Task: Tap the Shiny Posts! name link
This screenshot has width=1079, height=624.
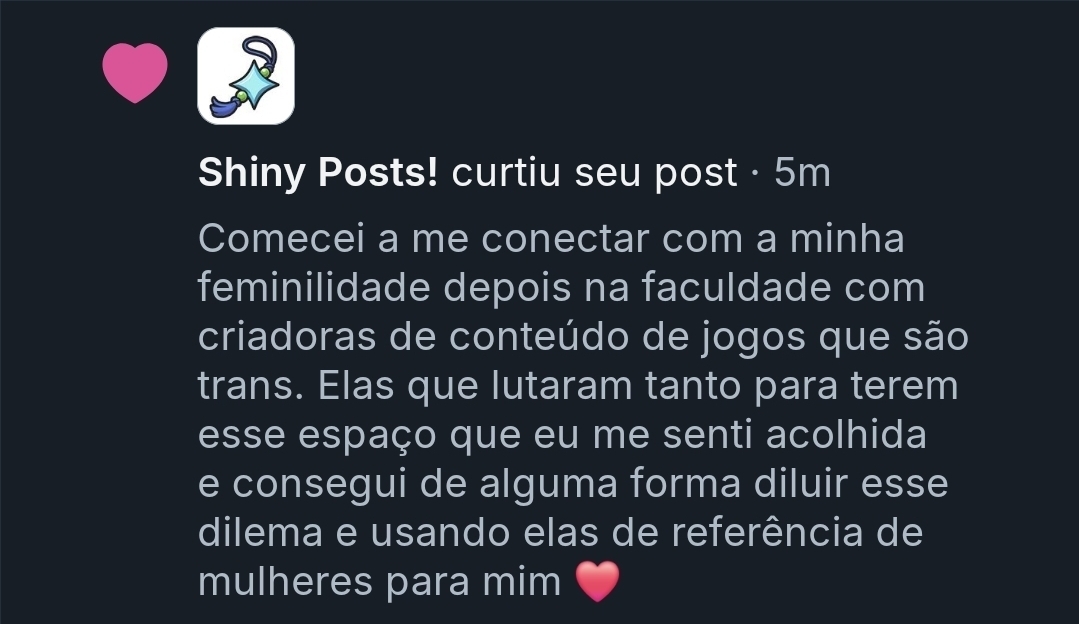Action: pyautogui.click(x=318, y=174)
